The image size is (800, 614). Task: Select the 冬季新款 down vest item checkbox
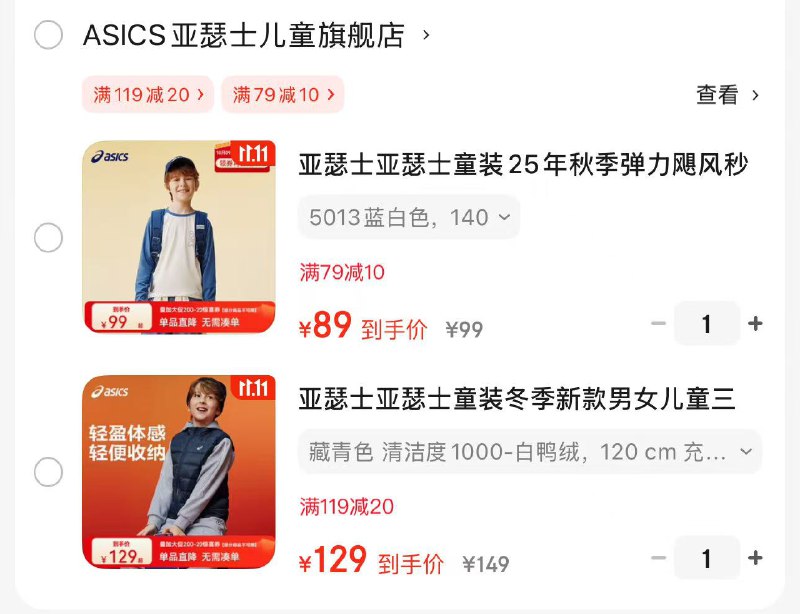click(x=48, y=472)
